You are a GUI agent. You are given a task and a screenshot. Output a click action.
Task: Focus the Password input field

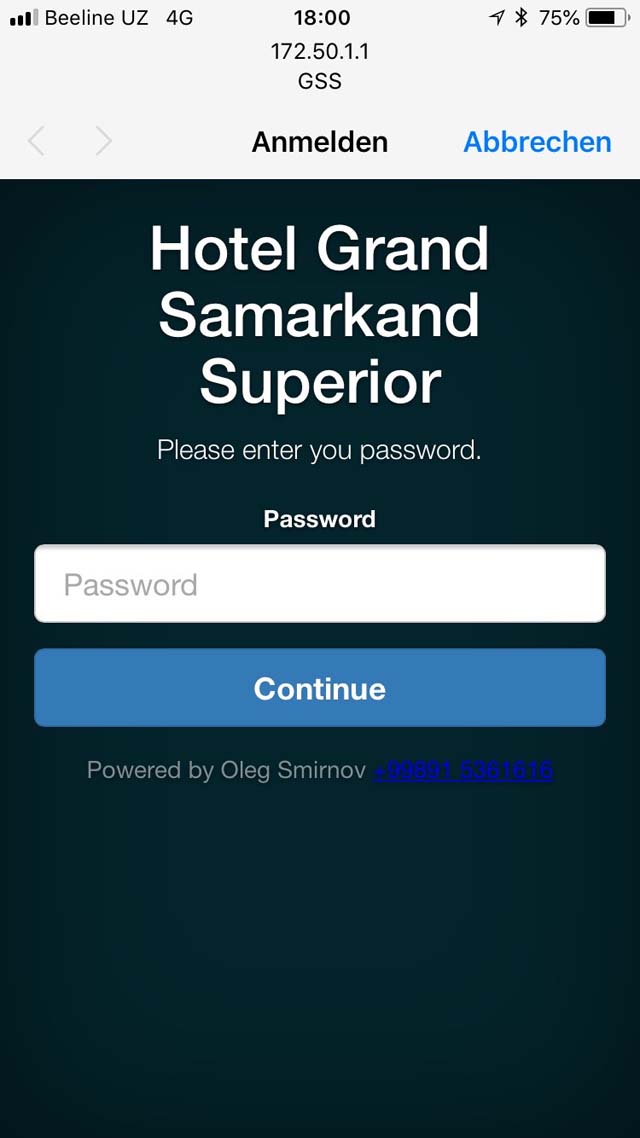tap(320, 584)
